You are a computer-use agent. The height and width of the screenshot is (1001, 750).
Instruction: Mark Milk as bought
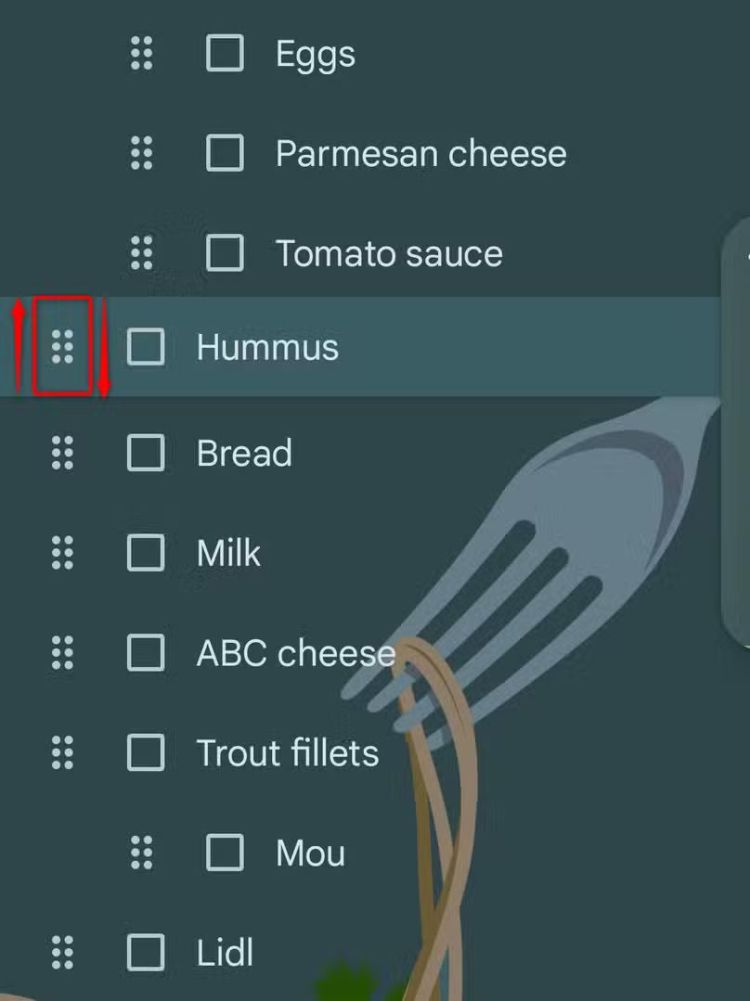(x=146, y=553)
